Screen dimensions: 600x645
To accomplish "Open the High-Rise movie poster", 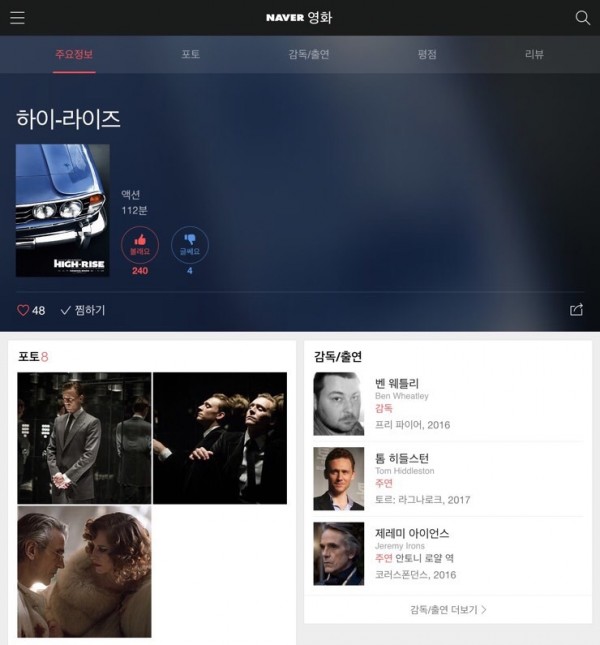I will coord(62,210).
